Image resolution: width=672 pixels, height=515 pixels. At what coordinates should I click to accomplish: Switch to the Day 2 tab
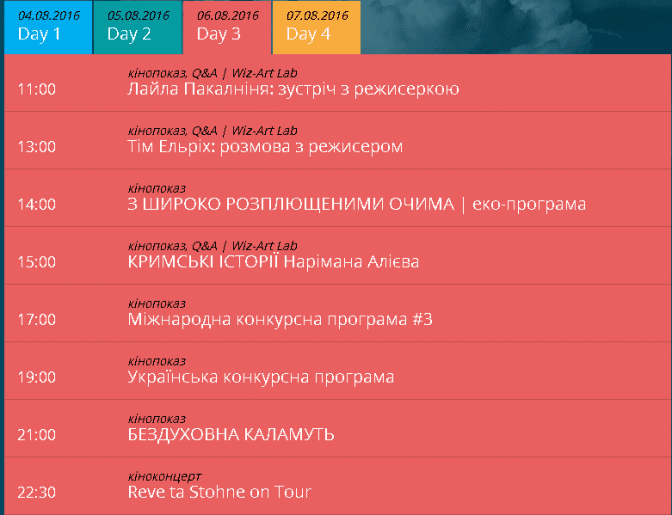coord(137,27)
